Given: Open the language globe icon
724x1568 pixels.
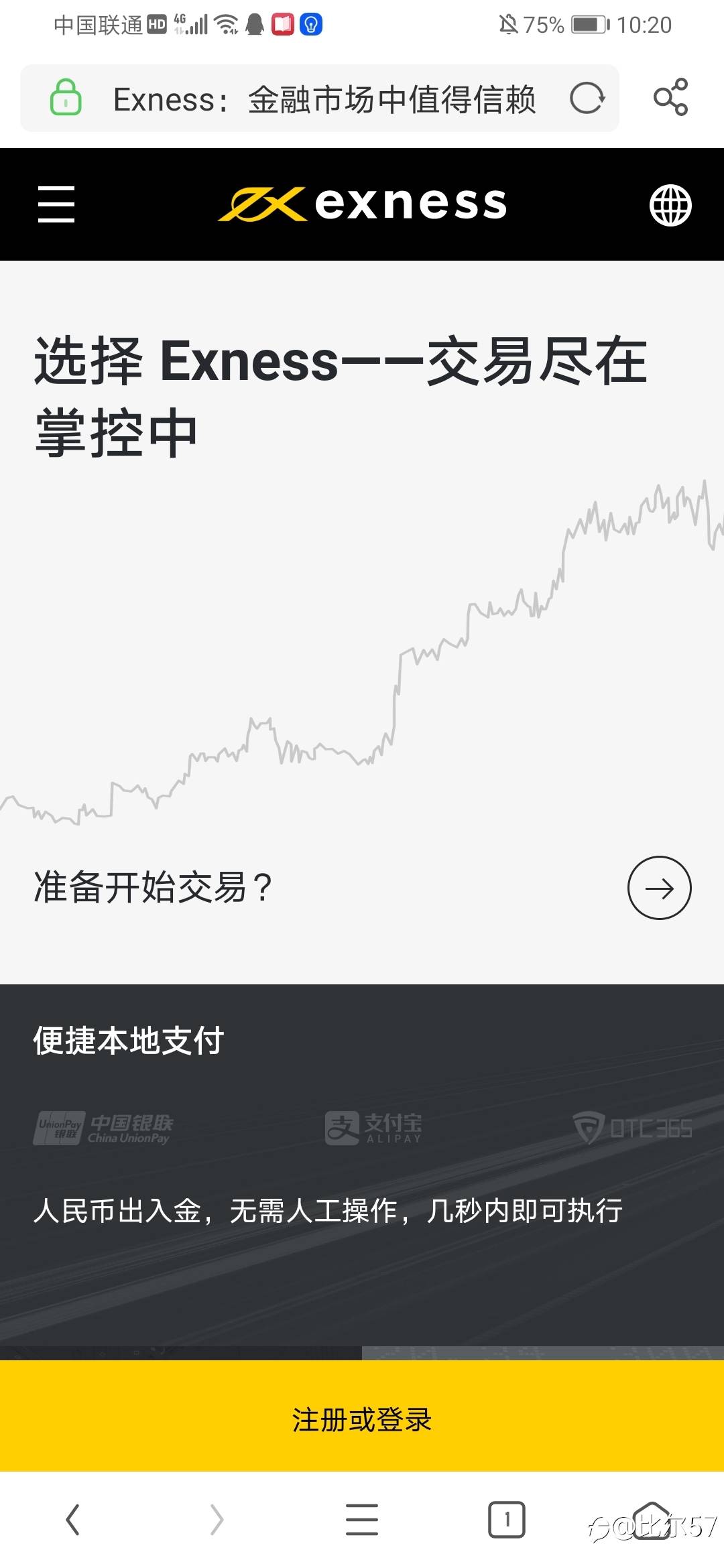Looking at the screenshot, I should tap(670, 205).
